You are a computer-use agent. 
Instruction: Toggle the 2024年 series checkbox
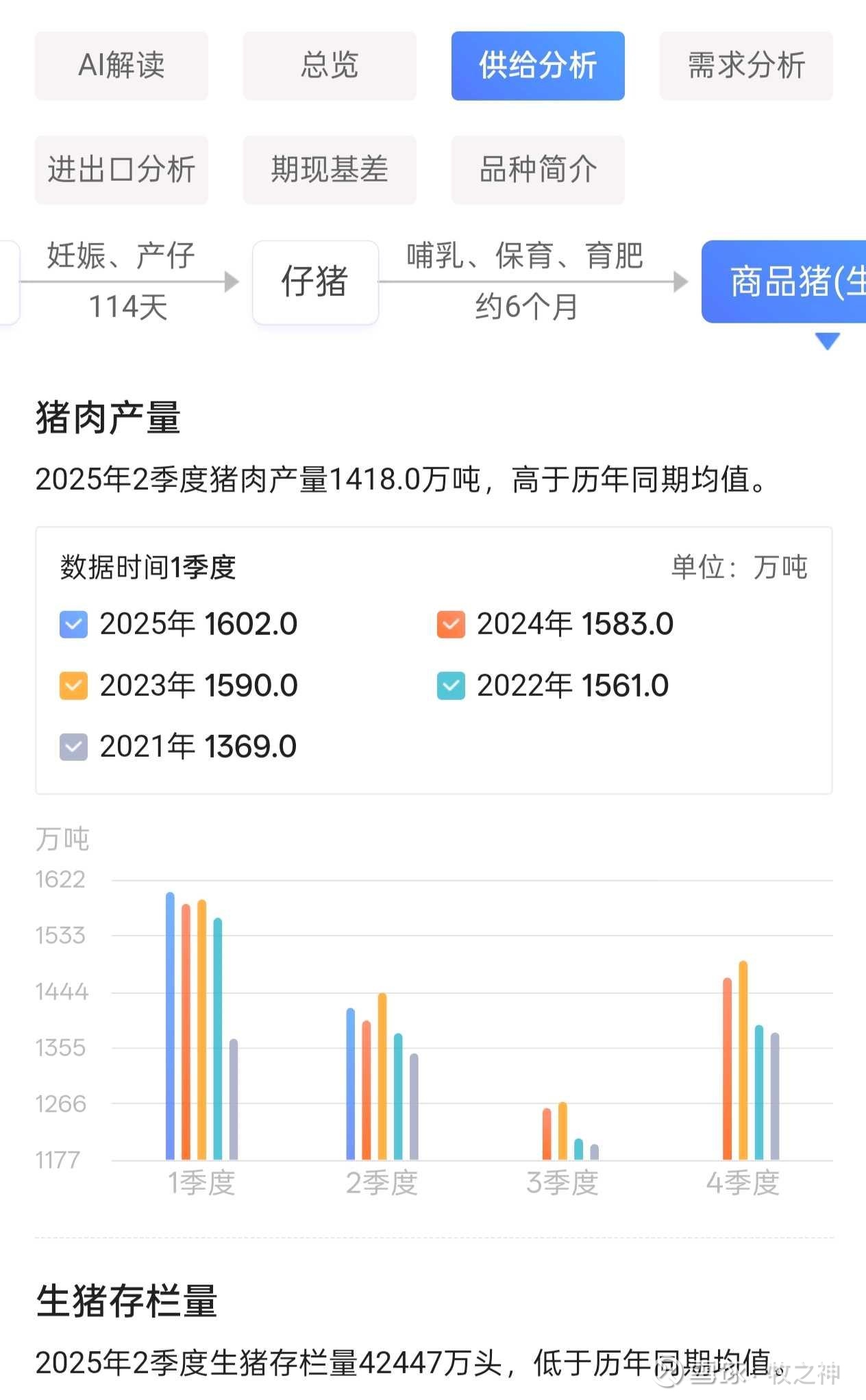point(451,624)
